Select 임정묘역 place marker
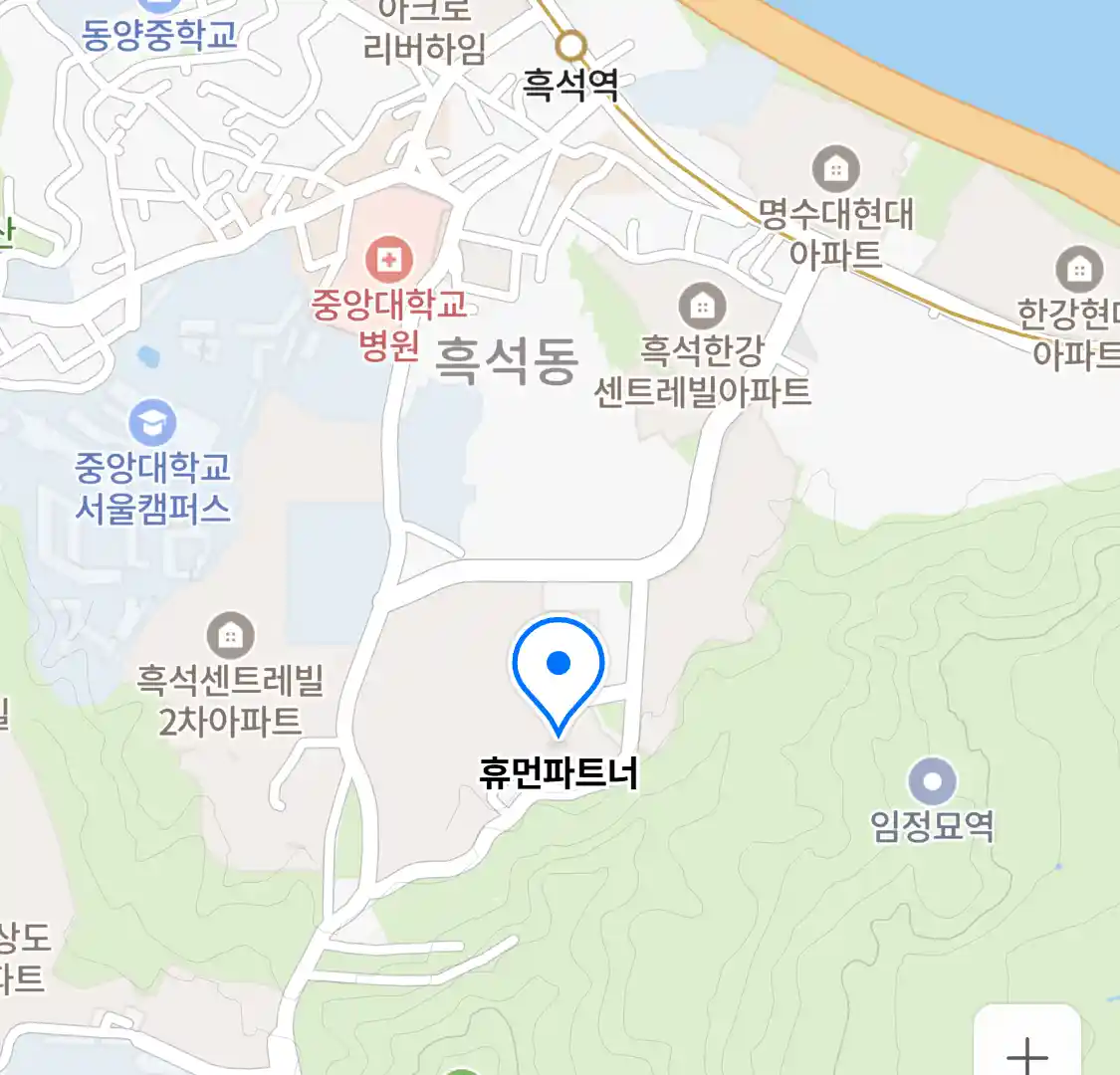 [932, 782]
